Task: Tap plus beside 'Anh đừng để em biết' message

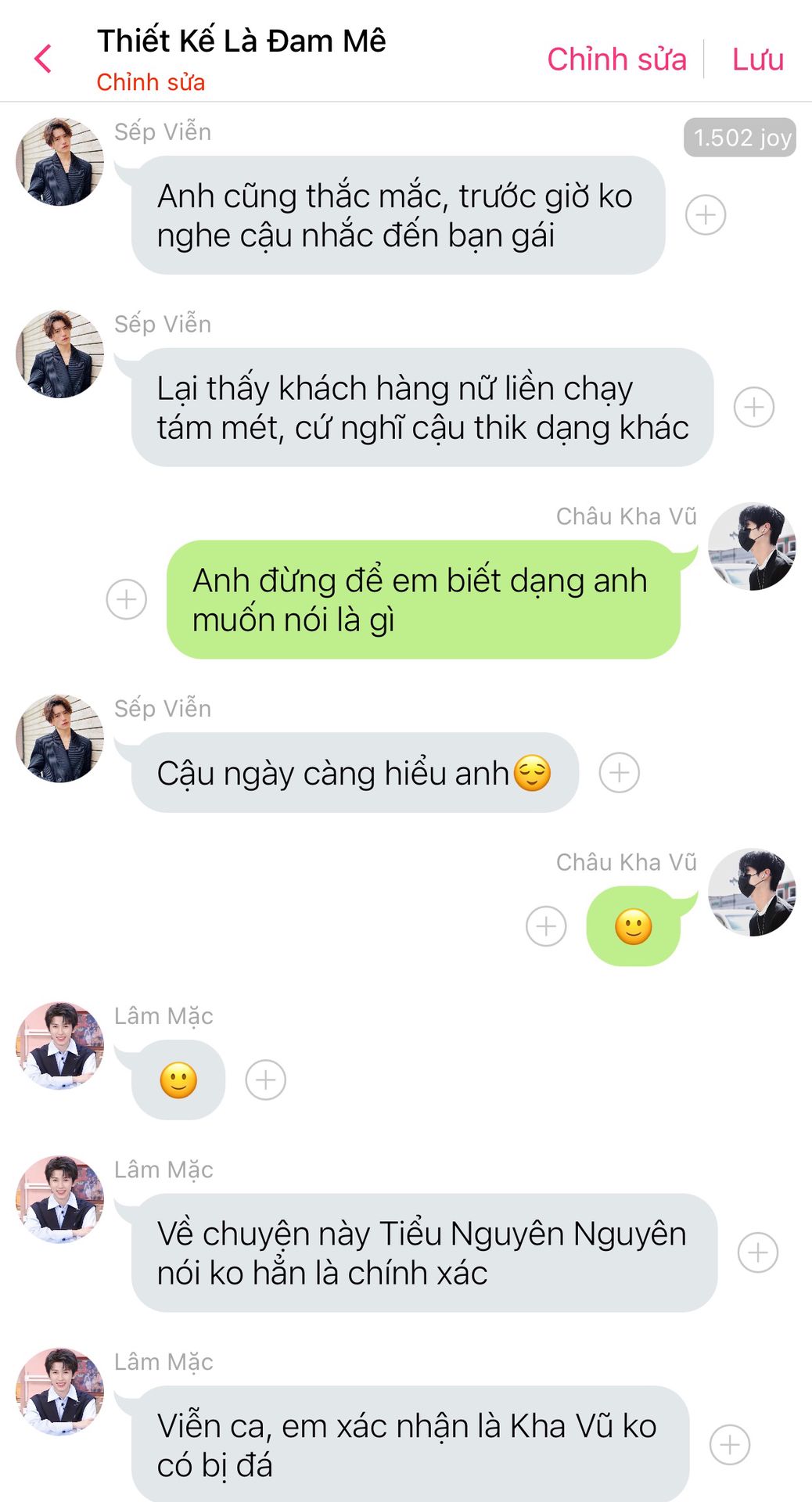Action: [127, 599]
